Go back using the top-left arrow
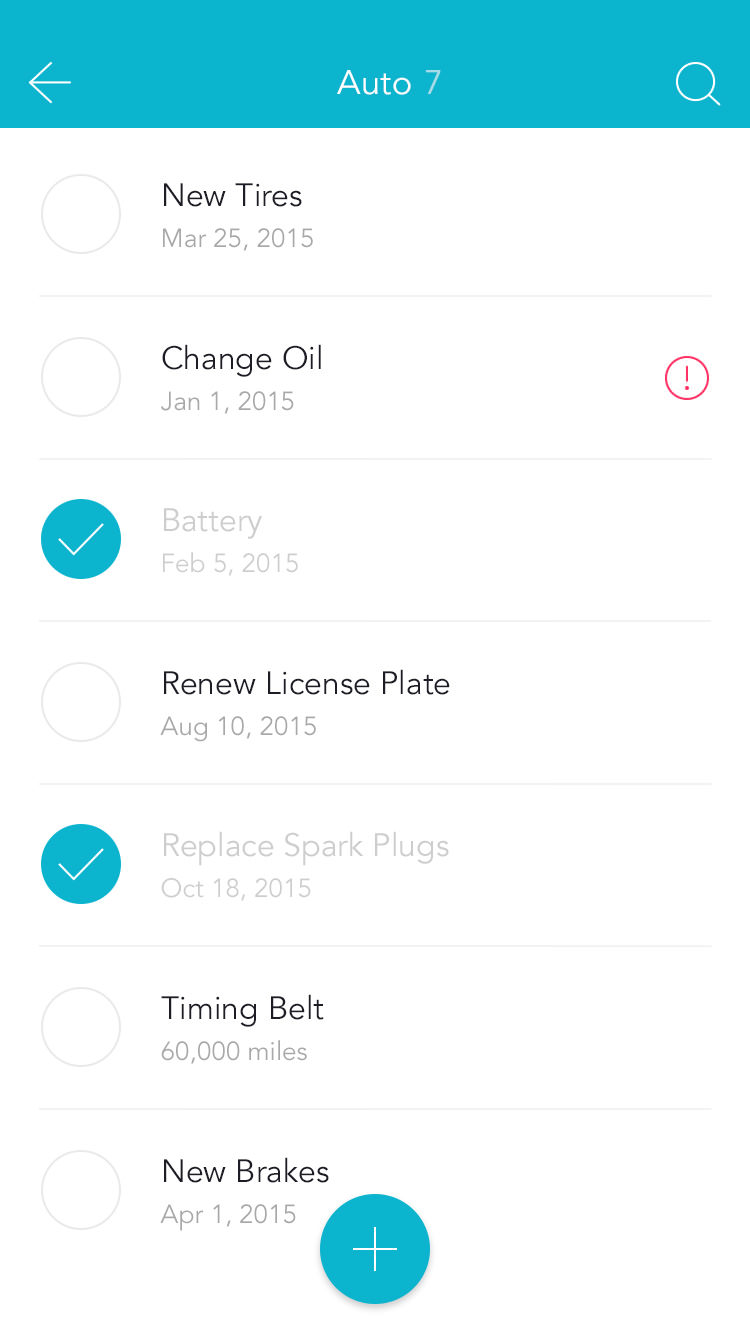This screenshot has height=1334, width=750. coord(50,83)
